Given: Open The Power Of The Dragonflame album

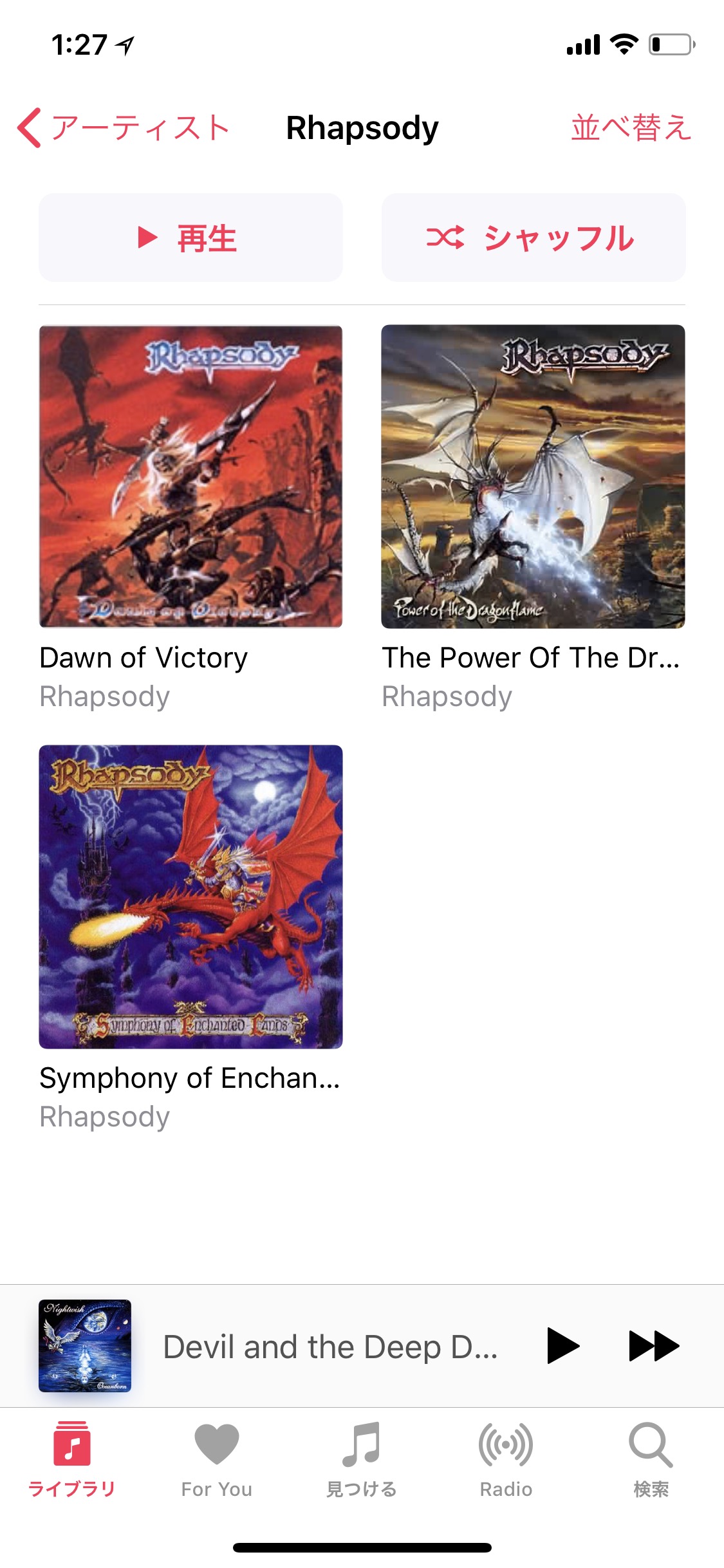Looking at the screenshot, I should [533, 476].
